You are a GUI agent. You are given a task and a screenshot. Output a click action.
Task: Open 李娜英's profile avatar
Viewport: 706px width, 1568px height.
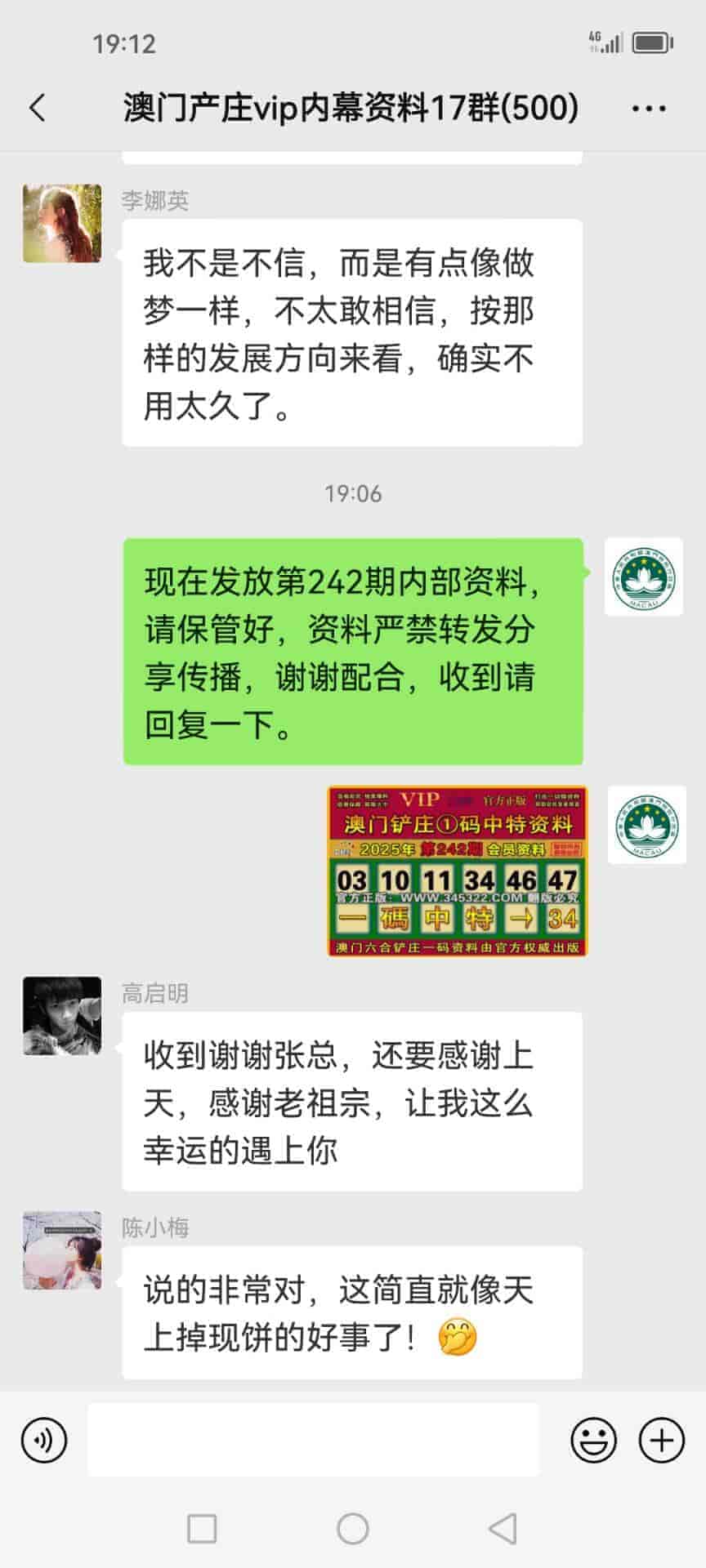pos(62,224)
